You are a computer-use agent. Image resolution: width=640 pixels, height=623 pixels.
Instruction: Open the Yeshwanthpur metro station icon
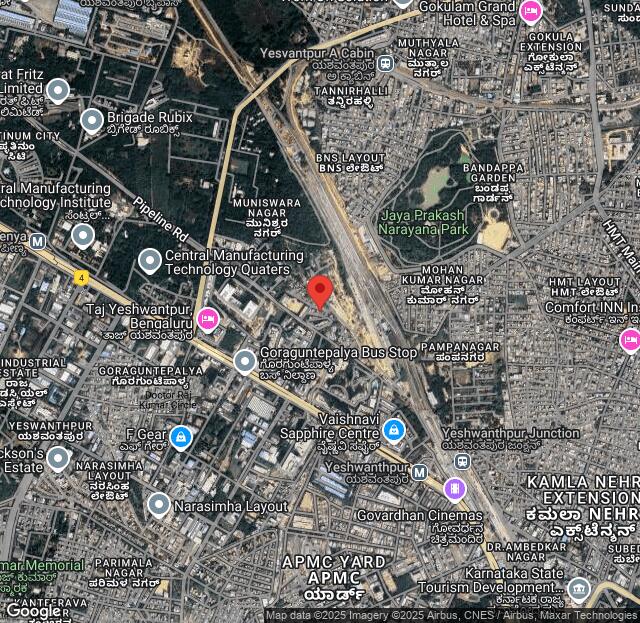pos(420,472)
